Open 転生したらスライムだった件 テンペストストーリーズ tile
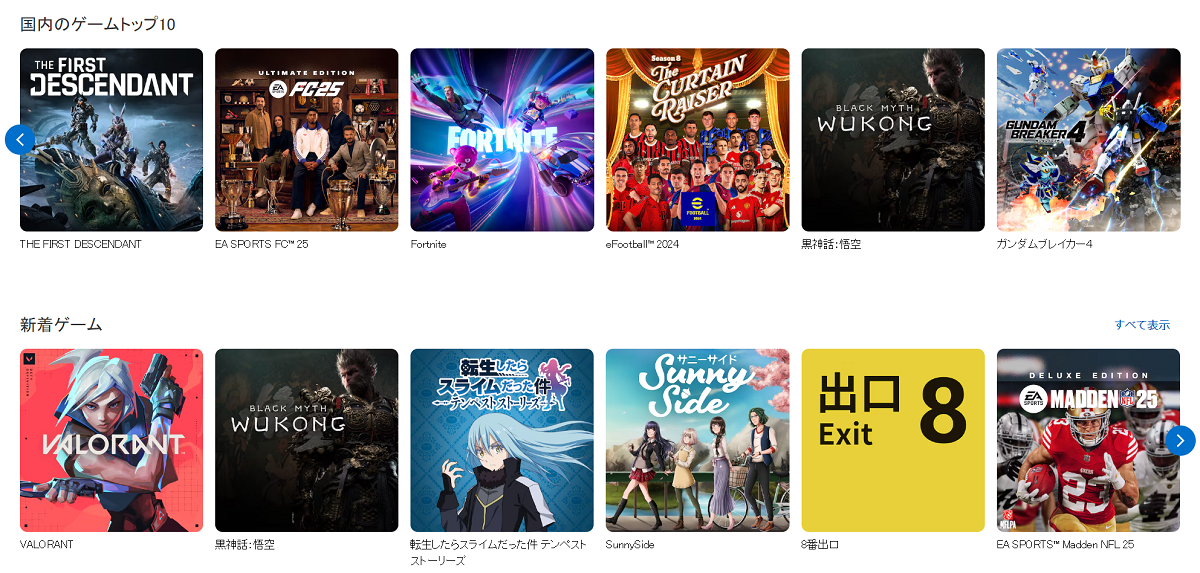Image resolution: width=1200 pixels, height=573 pixels. pyautogui.click(x=502, y=440)
